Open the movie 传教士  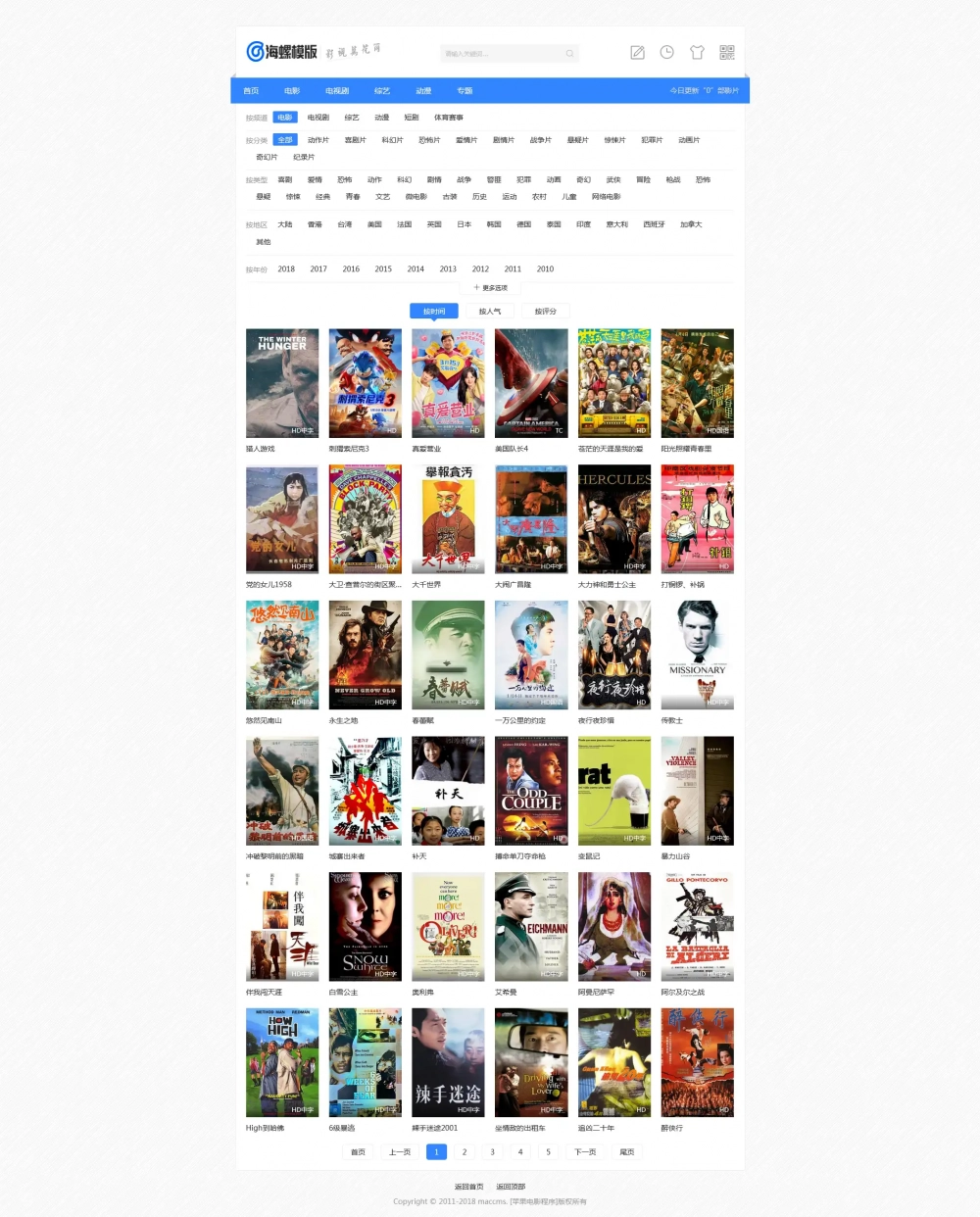point(697,655)
